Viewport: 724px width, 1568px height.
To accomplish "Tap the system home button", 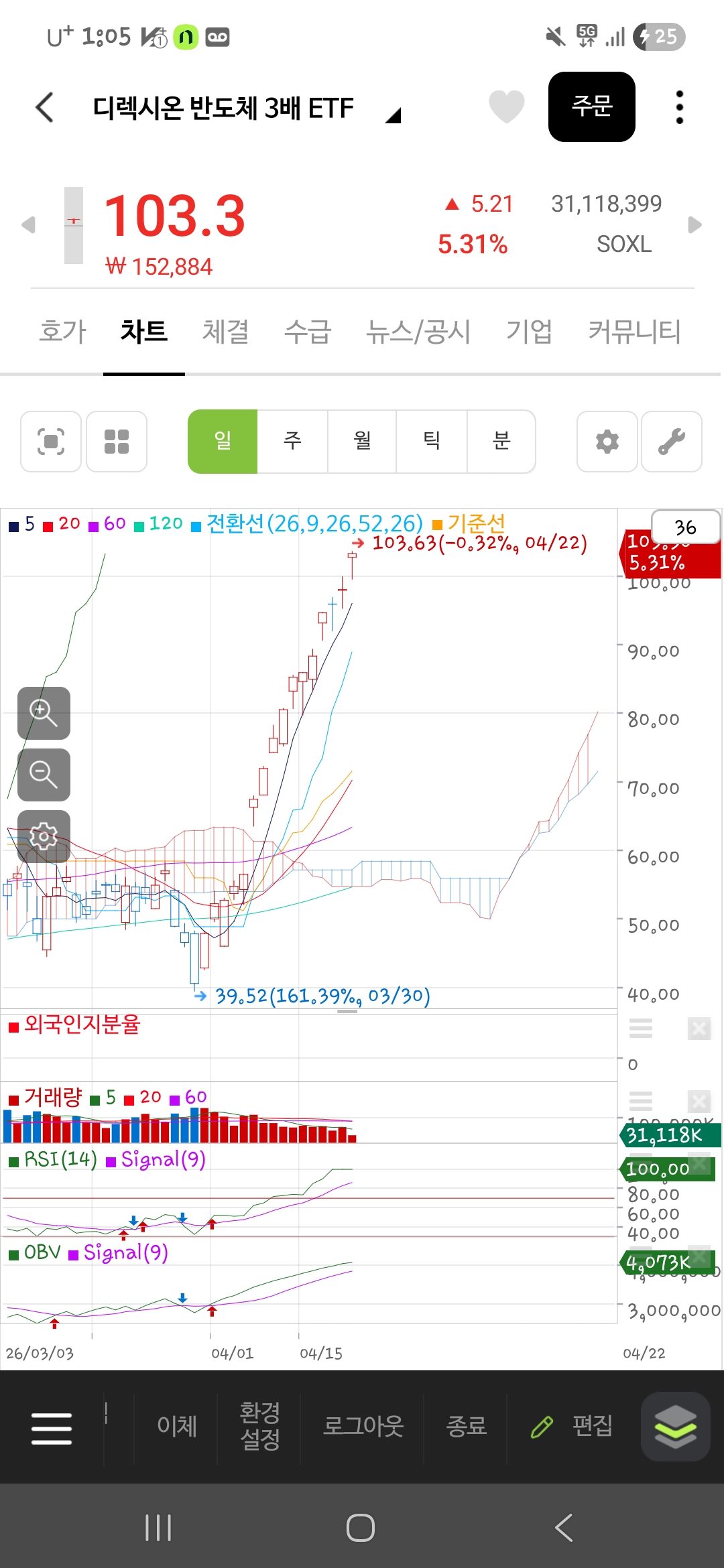I will click(361, 1528).
